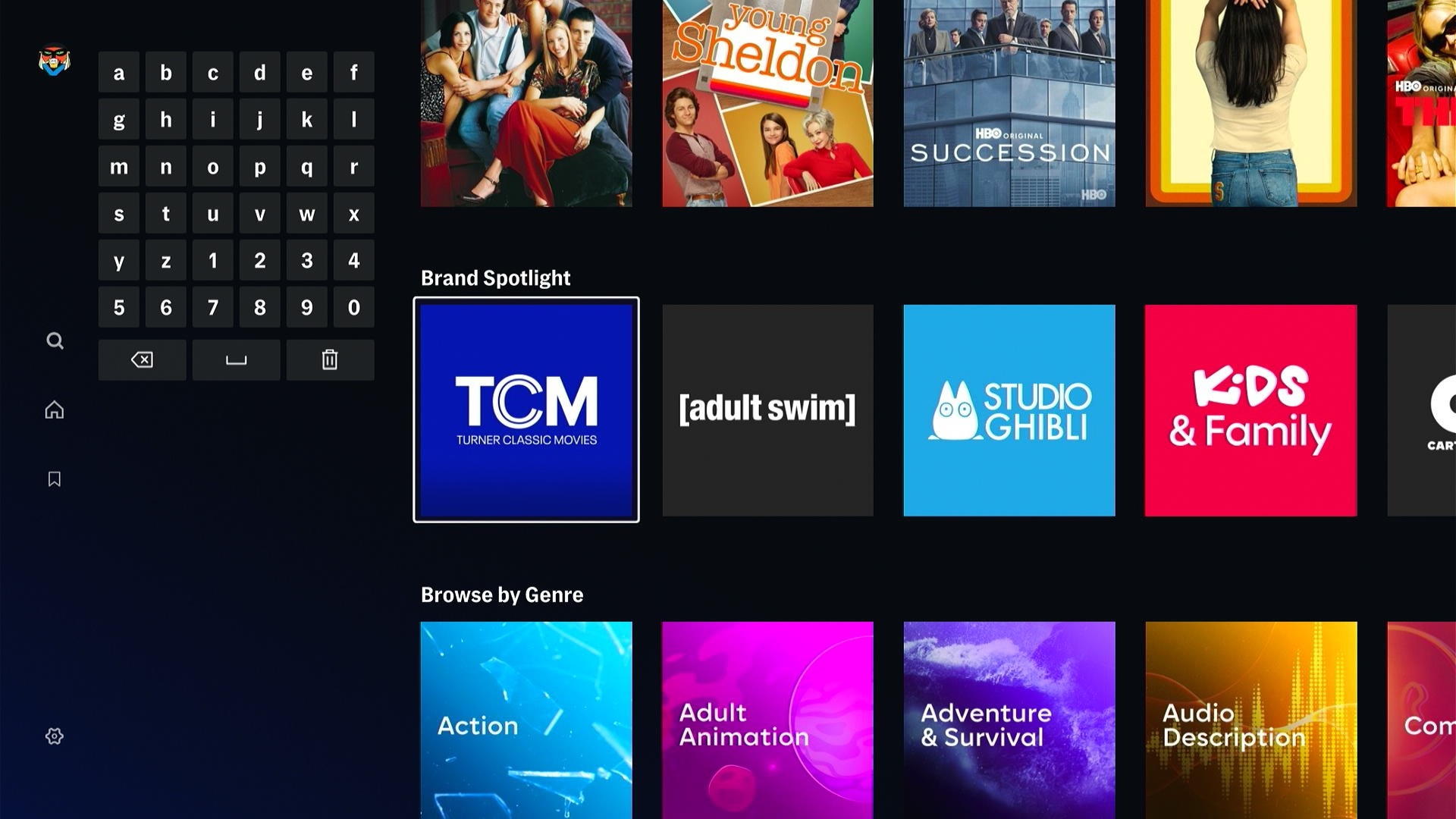Browse the Adult Animation genre
1456x819 pixels.
pyautogui.click(x=767, y=719)
